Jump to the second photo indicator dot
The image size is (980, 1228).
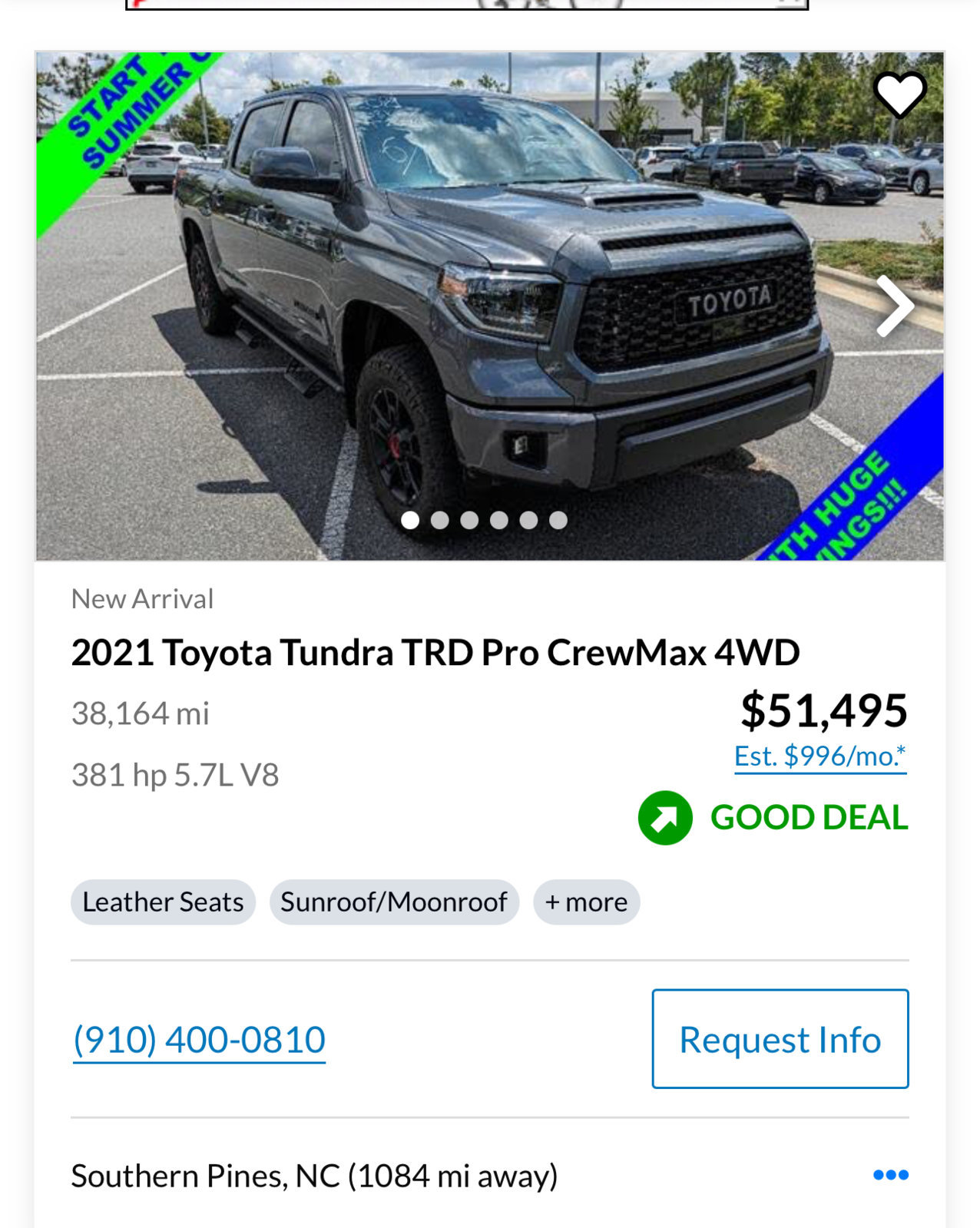440,521
